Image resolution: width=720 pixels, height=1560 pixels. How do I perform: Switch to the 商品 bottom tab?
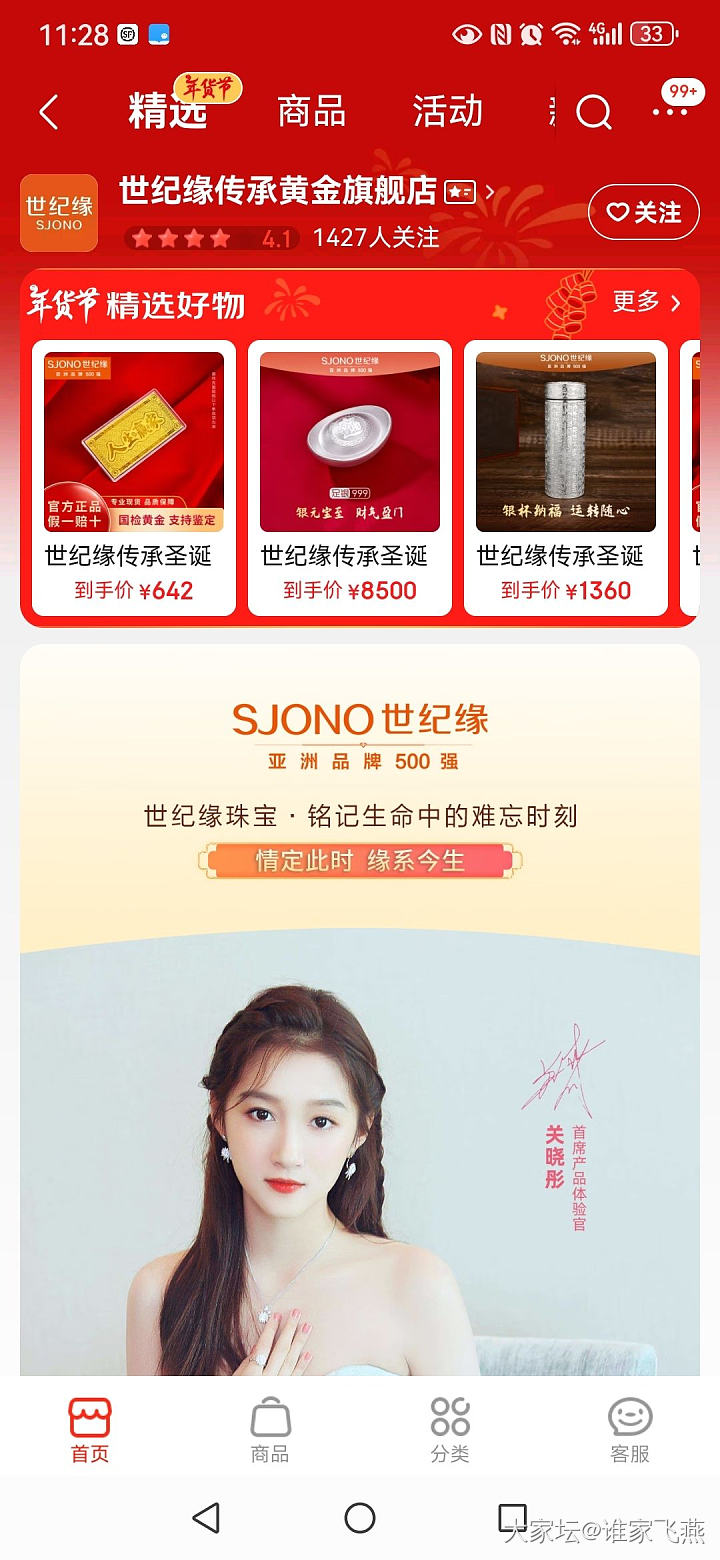(270, 1430)
